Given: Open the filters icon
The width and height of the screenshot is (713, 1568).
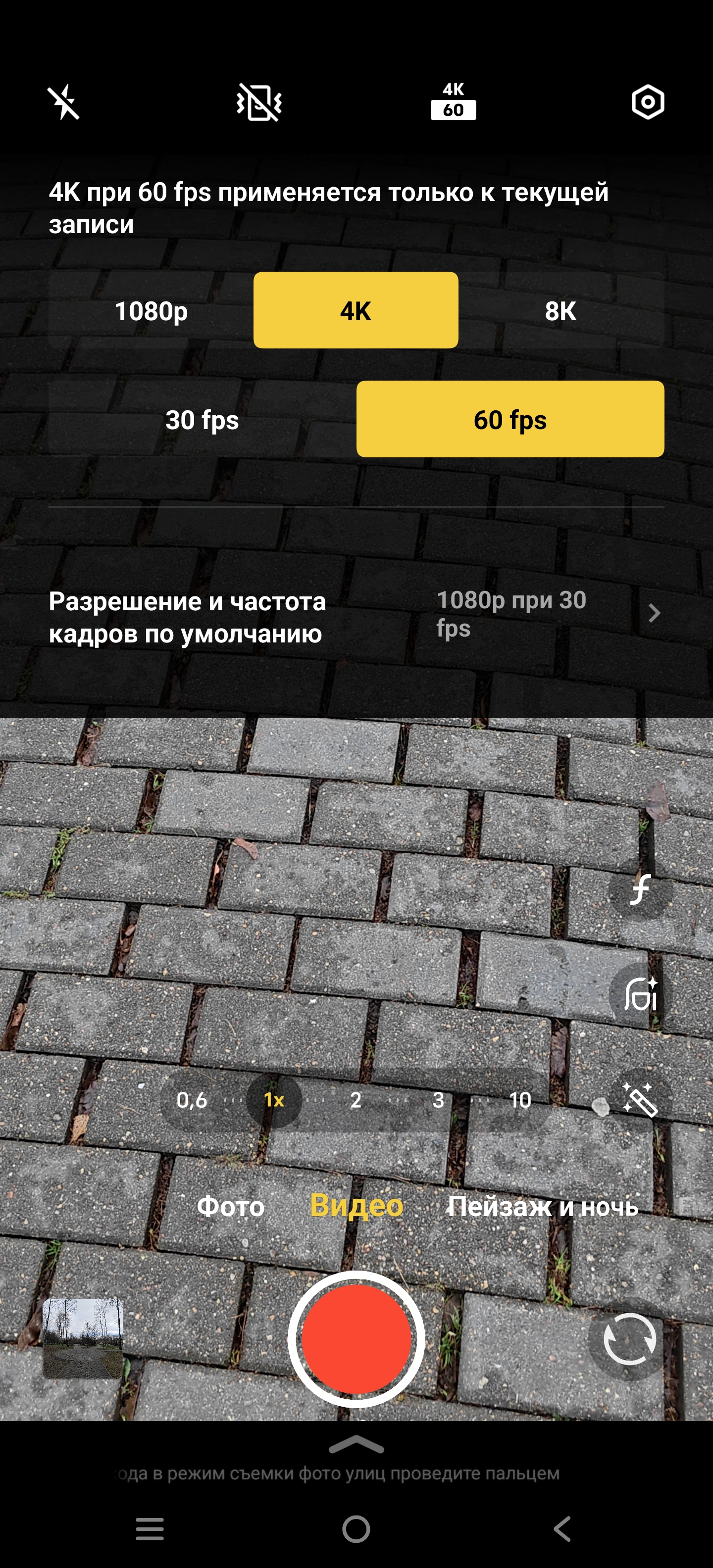Looking at the screenshot, I should point(641,889).
